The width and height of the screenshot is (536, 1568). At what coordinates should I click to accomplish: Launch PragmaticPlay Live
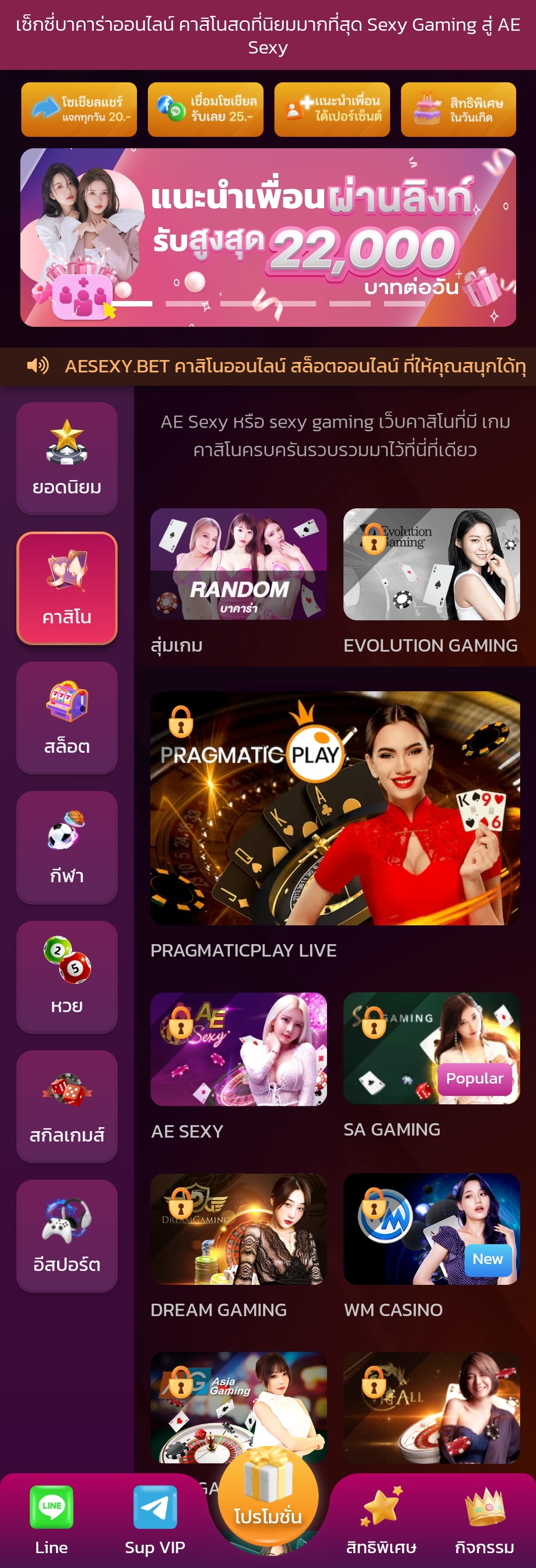click(335, 808)
